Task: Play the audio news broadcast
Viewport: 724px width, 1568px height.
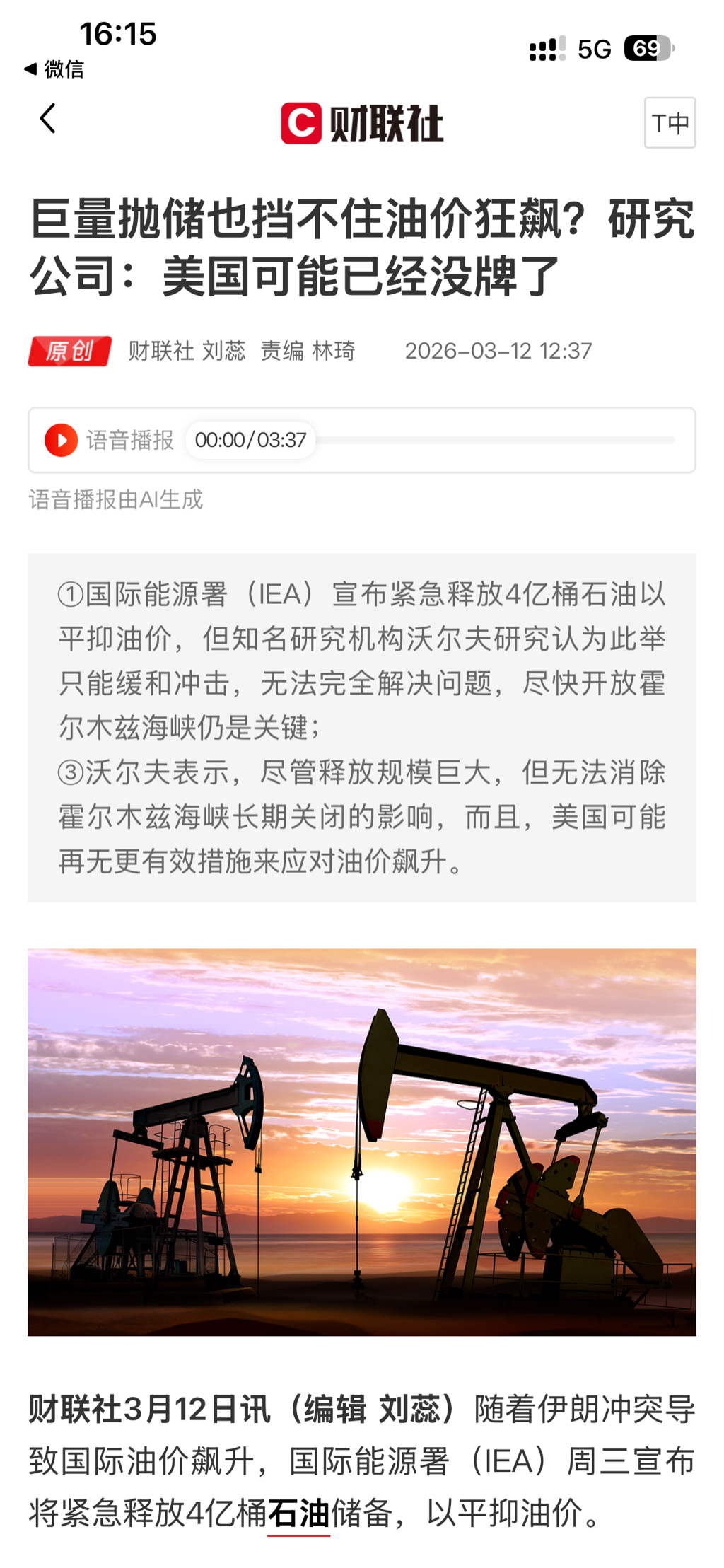Action: [62, 440]
